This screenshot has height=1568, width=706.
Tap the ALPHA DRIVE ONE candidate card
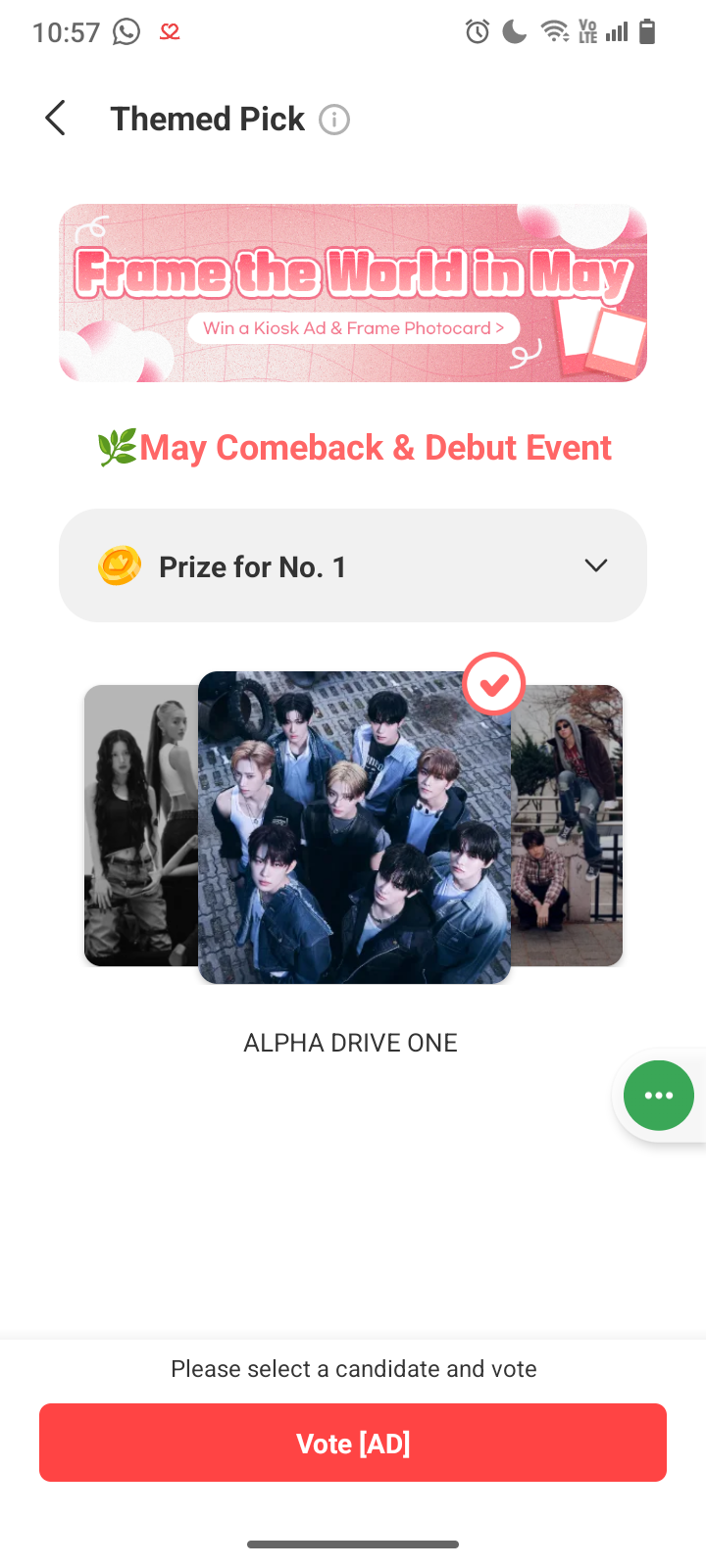354,827
